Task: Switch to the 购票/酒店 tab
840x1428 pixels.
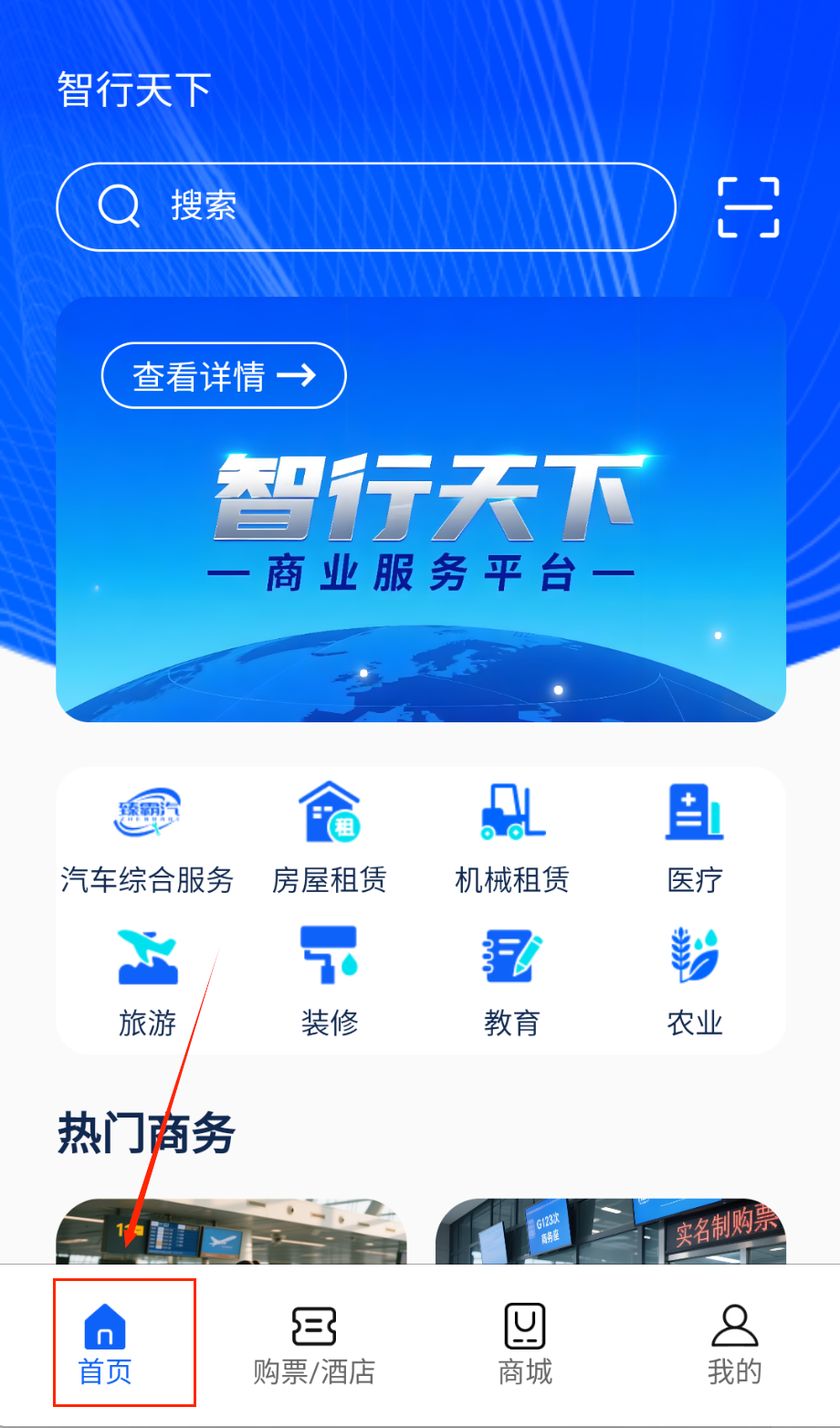Action: point(314,1344)
